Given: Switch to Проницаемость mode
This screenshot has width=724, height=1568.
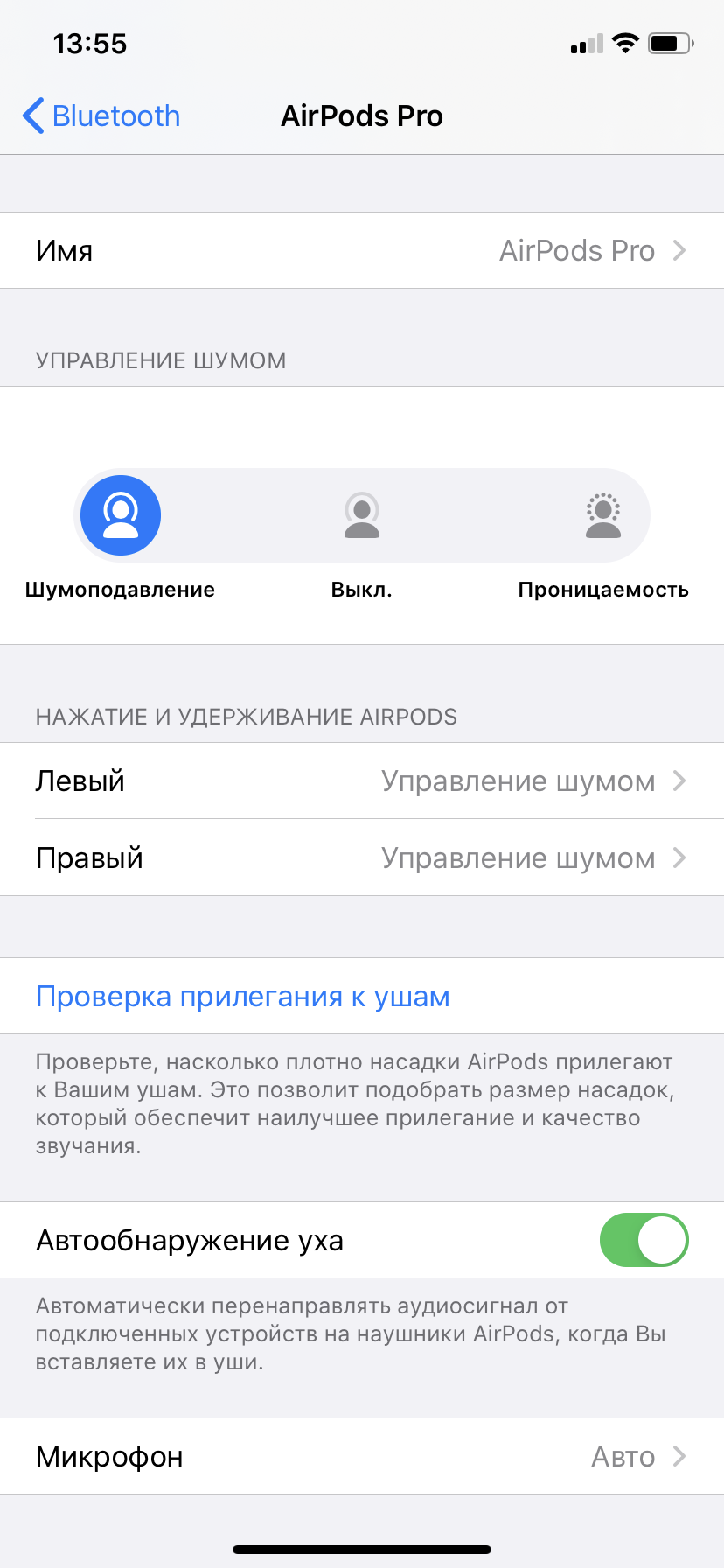Looking at the screenshot, I should coord(602,516).
